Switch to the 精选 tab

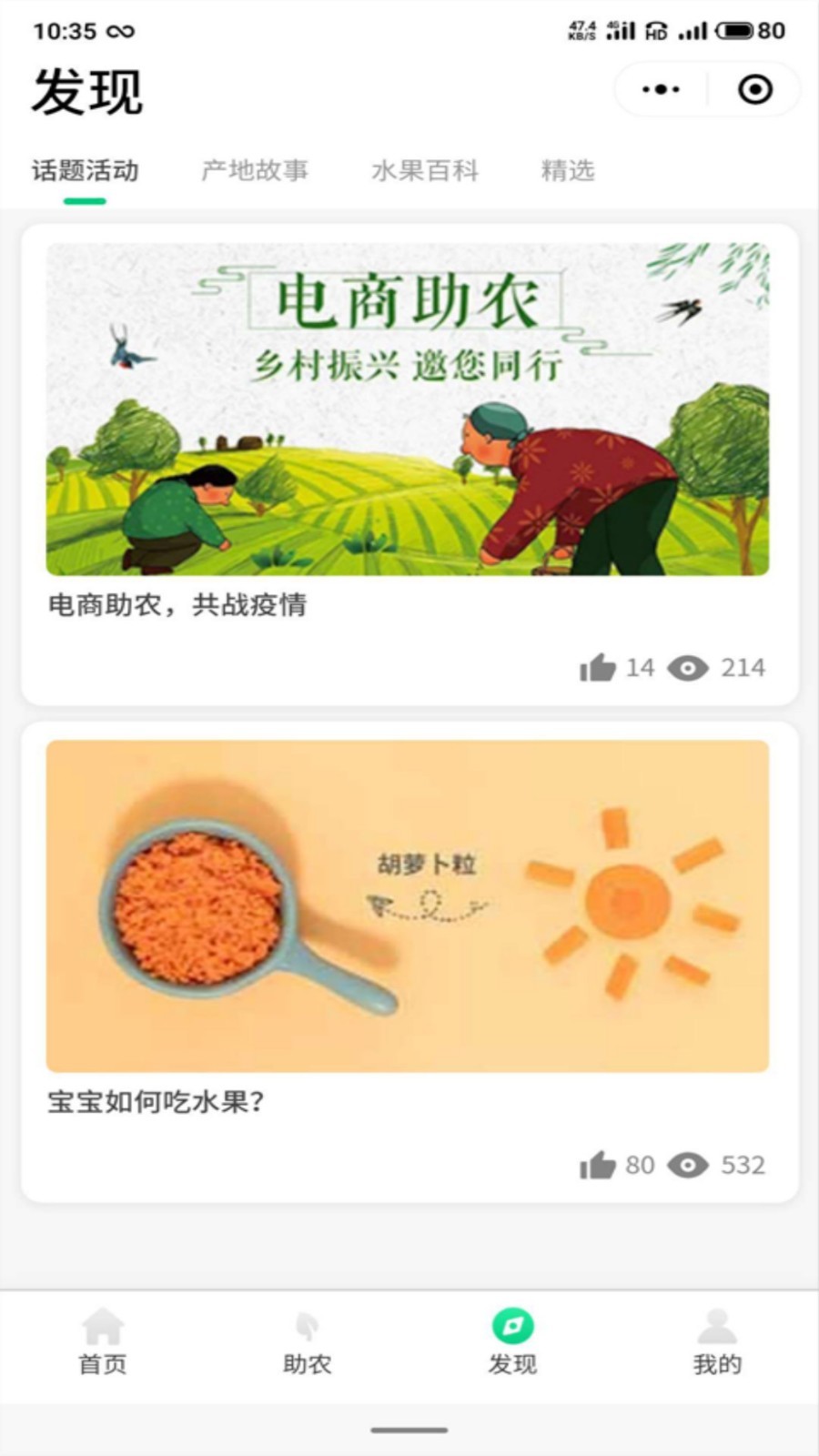tap(568, 171)
